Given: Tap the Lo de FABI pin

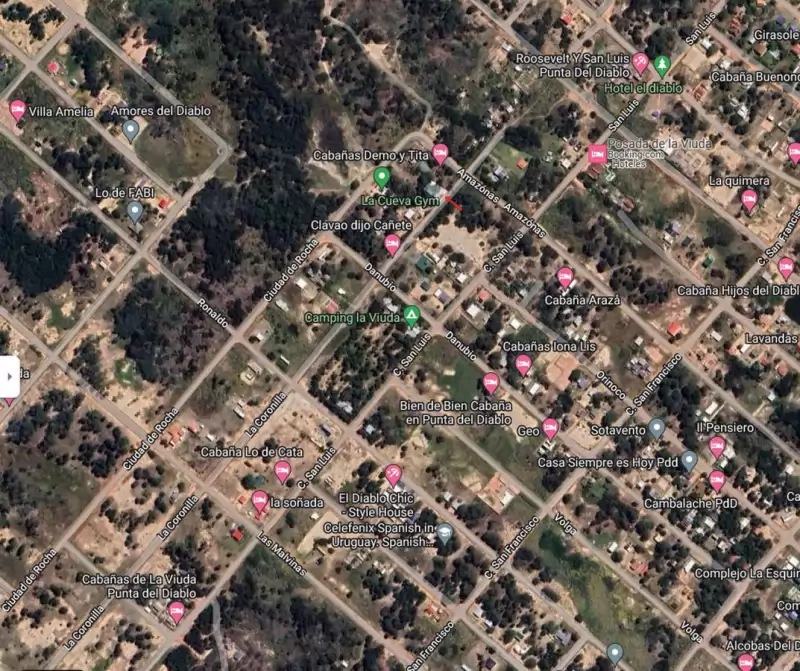Looking at the screenshot, I should coord(135,210).
